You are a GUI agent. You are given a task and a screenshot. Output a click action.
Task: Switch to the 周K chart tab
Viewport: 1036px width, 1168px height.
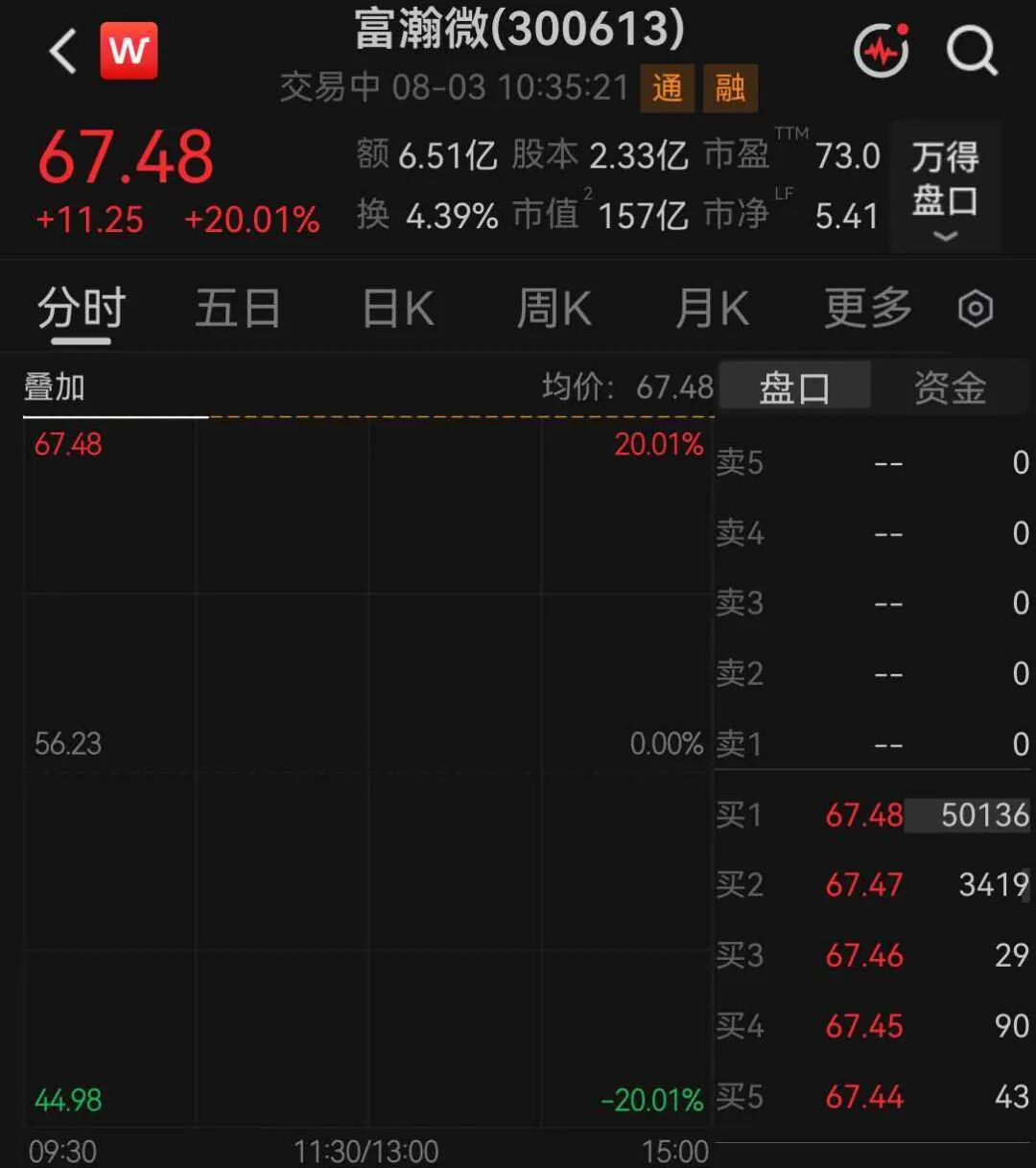(x=554, y=309)
